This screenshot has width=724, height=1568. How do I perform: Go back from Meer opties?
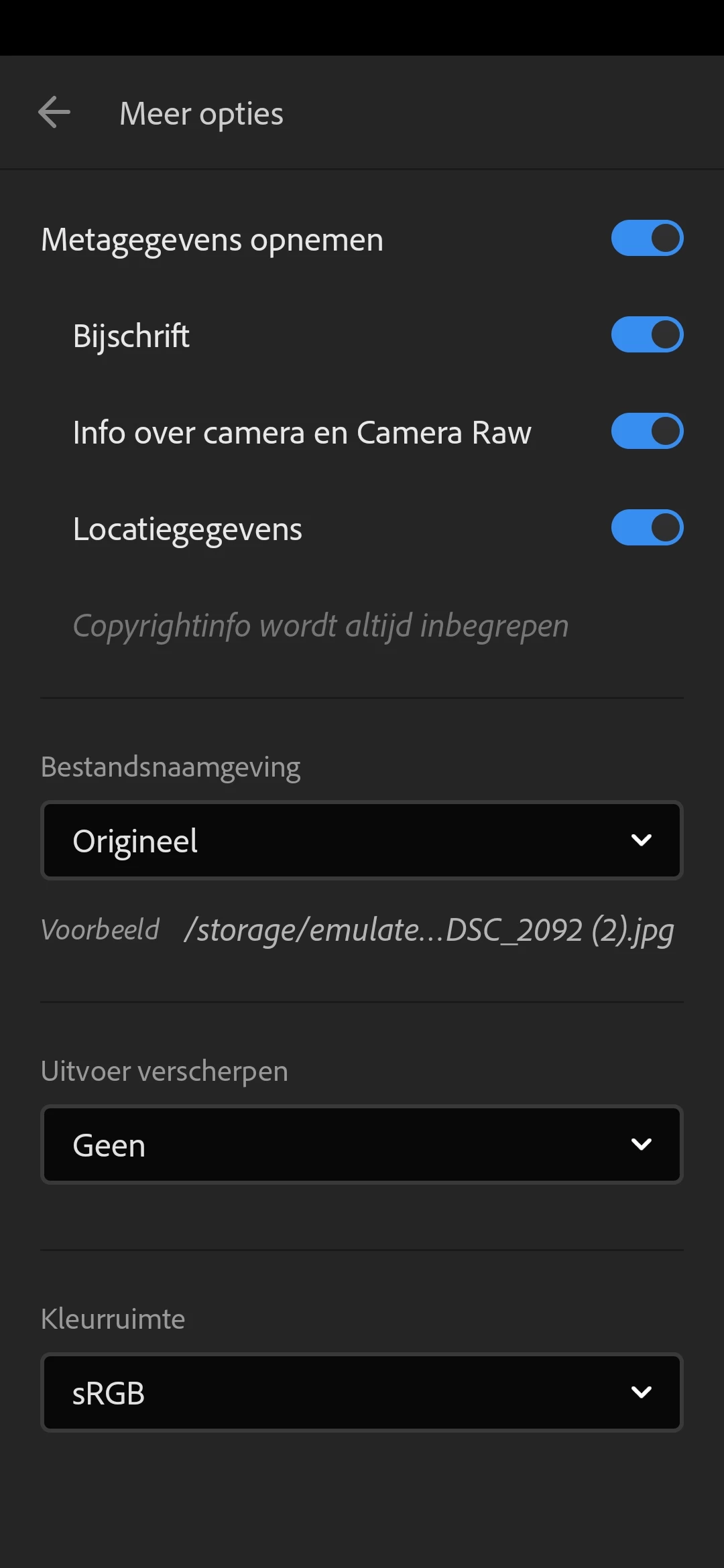pos(54,112)
